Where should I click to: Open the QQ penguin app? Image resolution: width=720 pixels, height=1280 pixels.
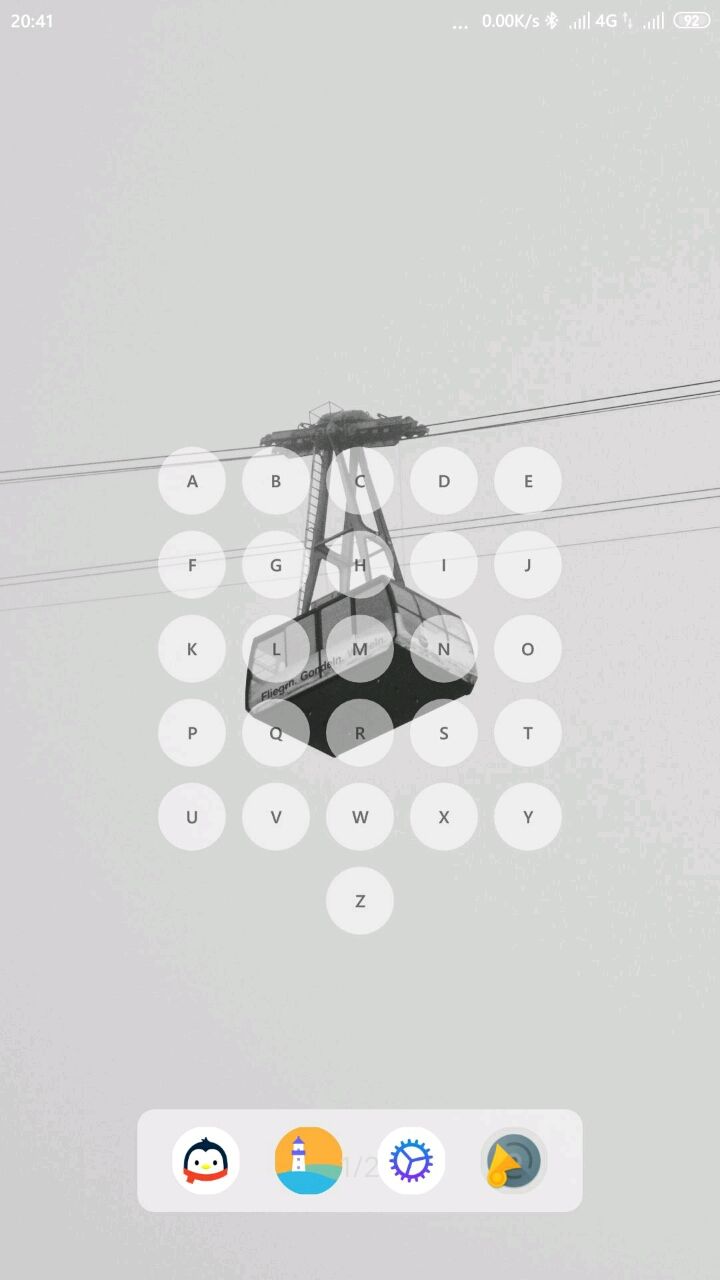(x=206, y=1161)
